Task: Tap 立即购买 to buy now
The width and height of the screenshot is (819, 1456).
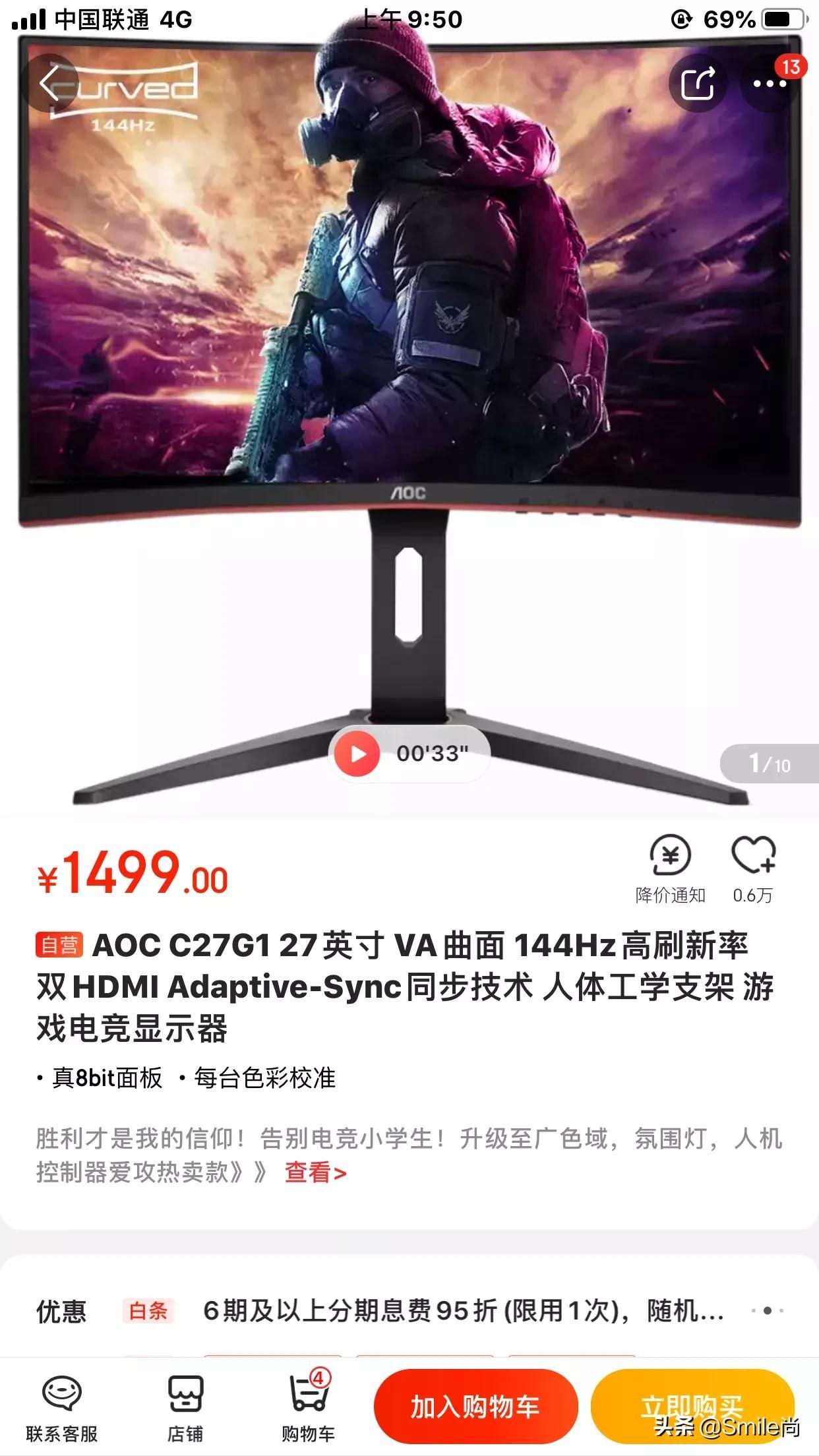Action: point(692,1405)
